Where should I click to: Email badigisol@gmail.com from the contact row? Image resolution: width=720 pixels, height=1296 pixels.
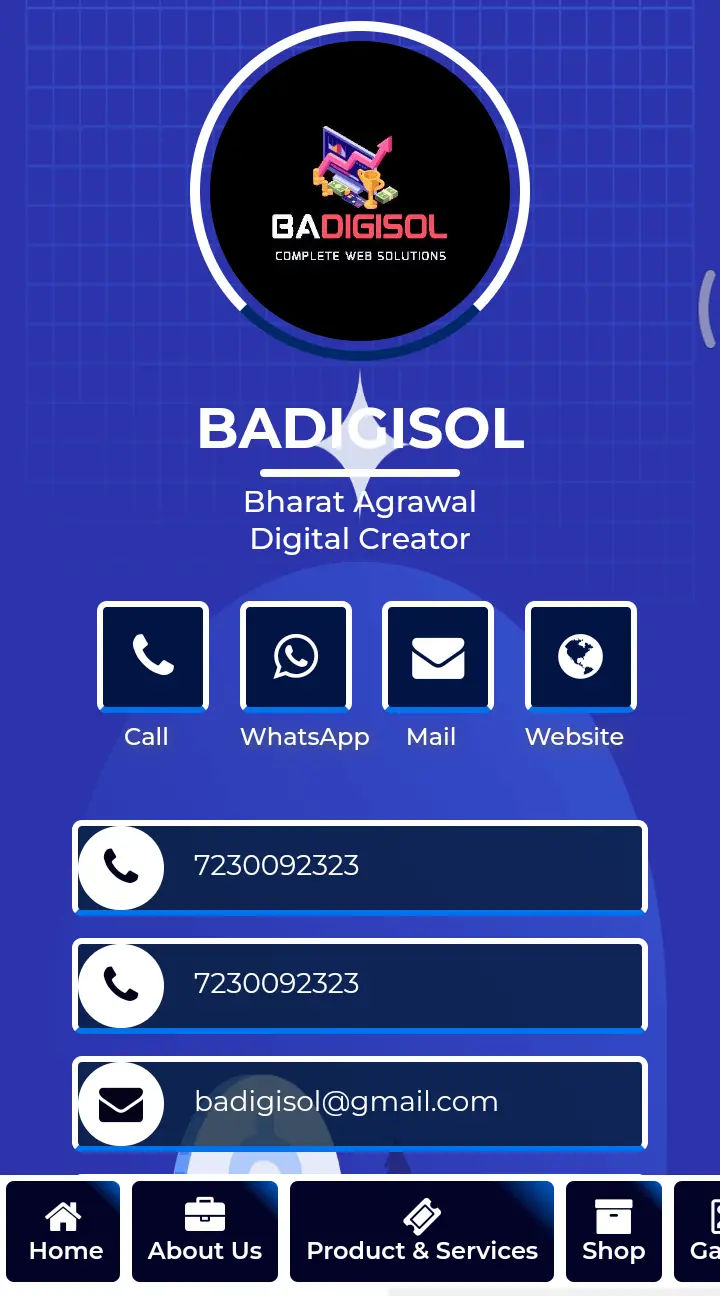(x=360, y=1102)
